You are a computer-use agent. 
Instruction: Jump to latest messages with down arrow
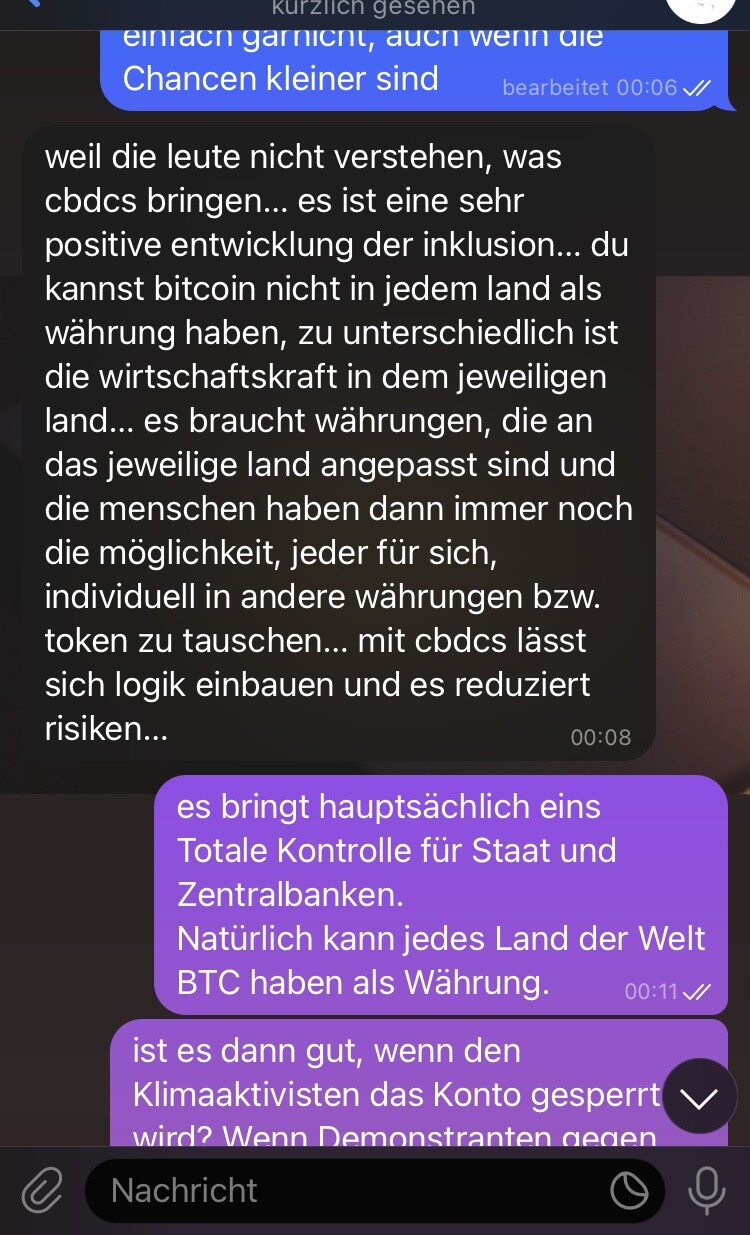click(x=698, y=1096)
